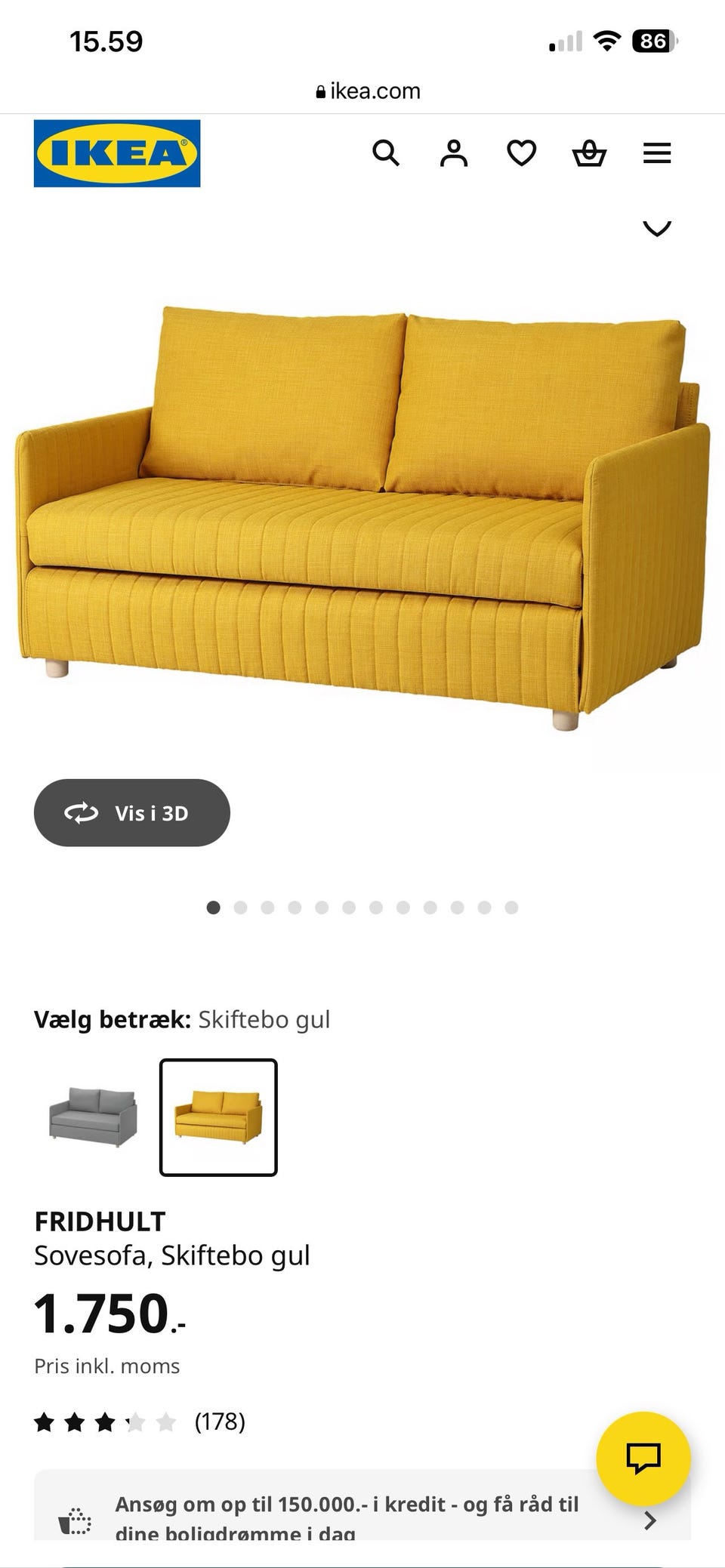Open the hamburger navigation menu
The width and height of the screenshot is (725, 1568).
tap(656, 153)
